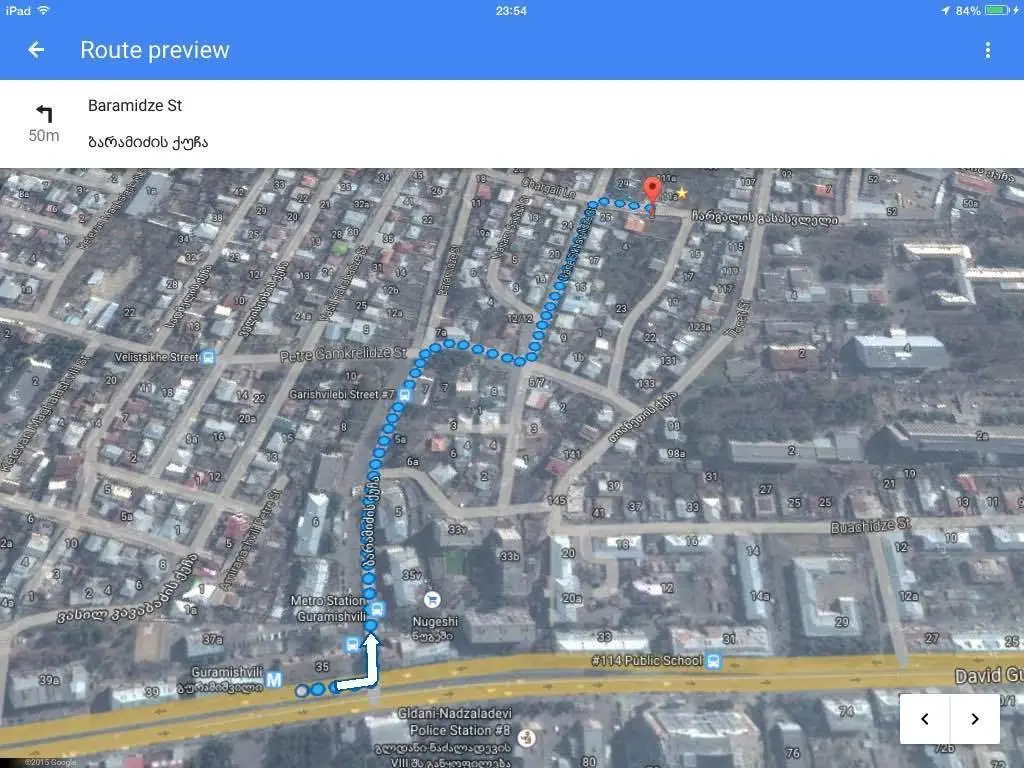
Task: Go to the previous route step
Action: point(925,718)
